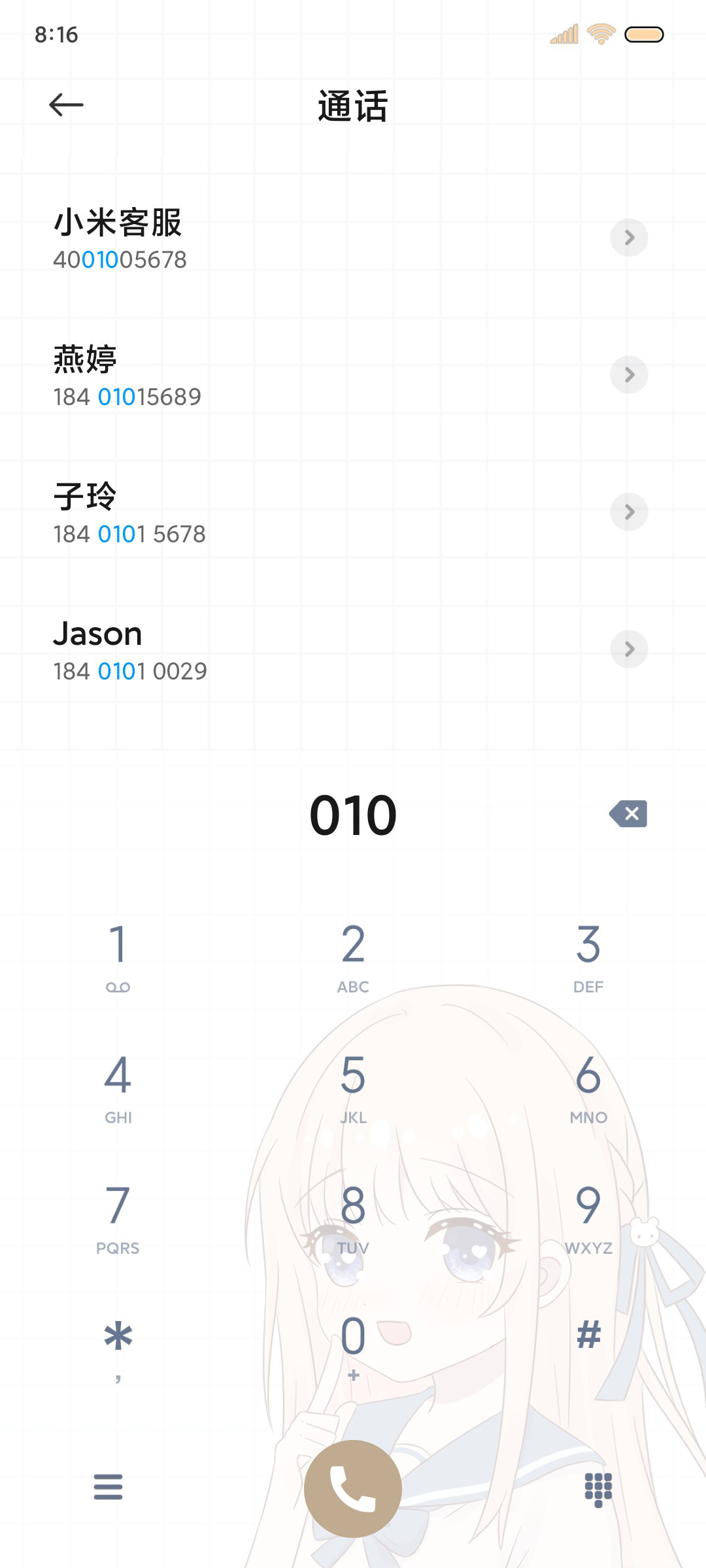Dial the digit 1
This screenshot has height=1568, width=706.
pyautogui.click(x=118, y=957)
